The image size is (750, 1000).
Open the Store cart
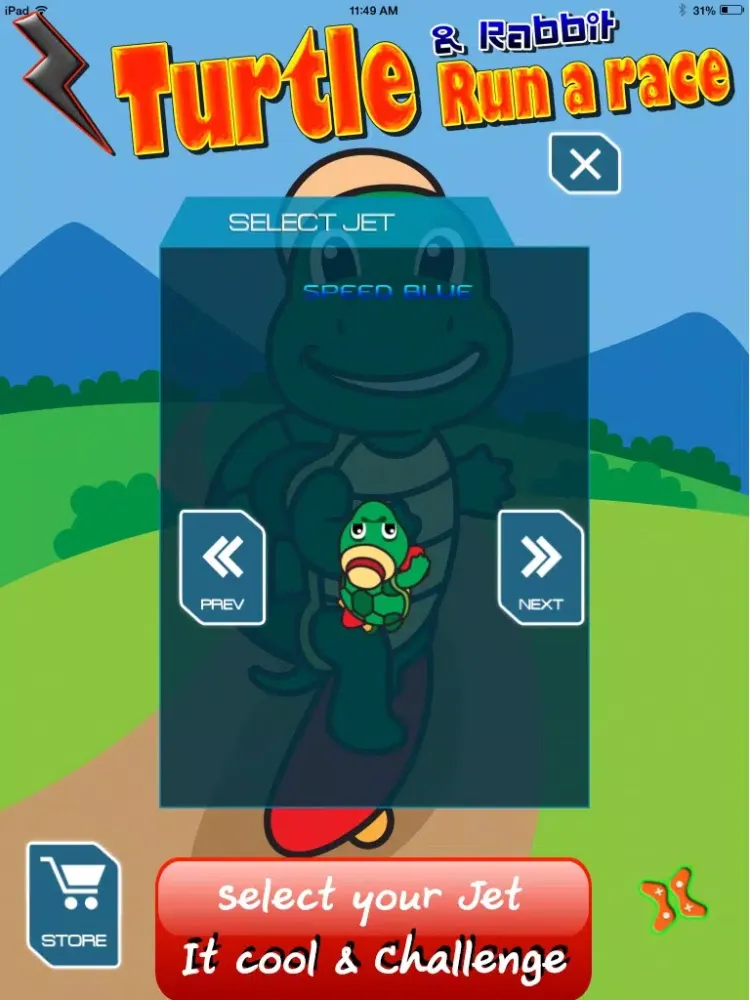74,905
